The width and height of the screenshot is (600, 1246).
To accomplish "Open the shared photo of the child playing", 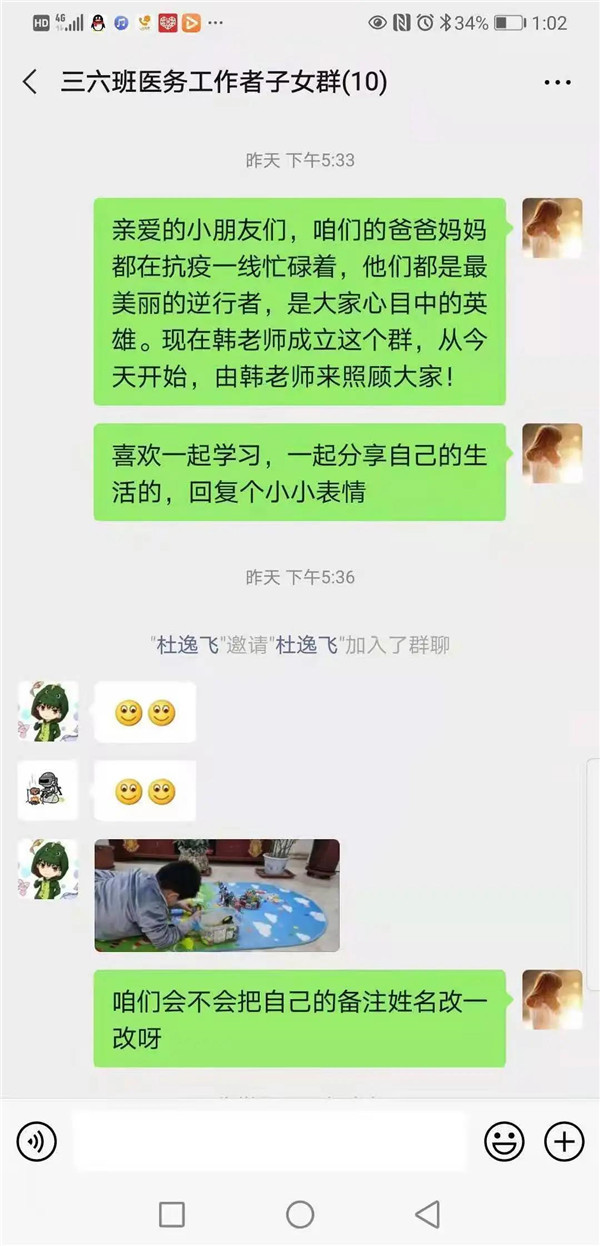I will point(217,895).
